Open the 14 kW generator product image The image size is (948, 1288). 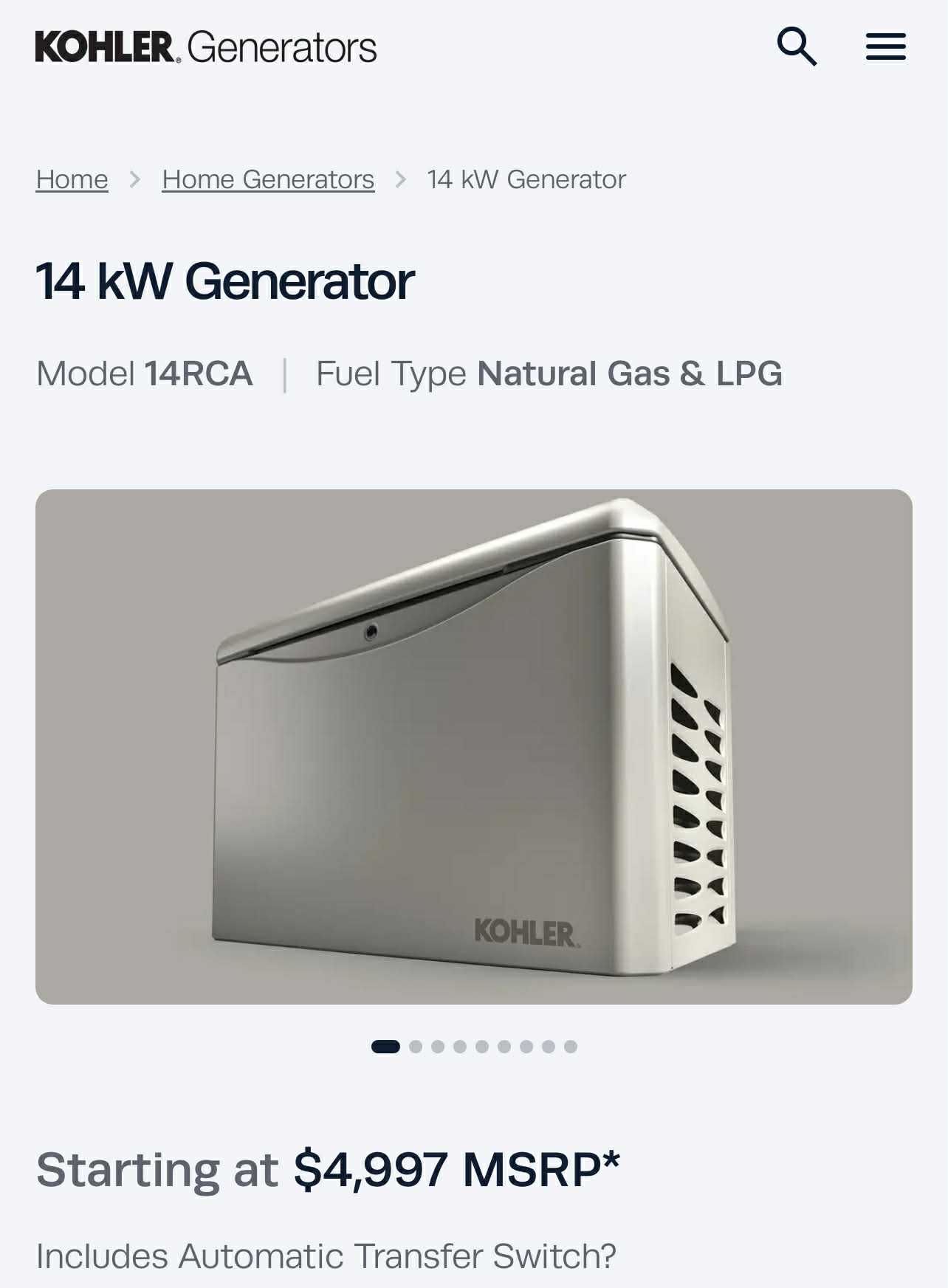pyautogui.click(x=473, y=746)
